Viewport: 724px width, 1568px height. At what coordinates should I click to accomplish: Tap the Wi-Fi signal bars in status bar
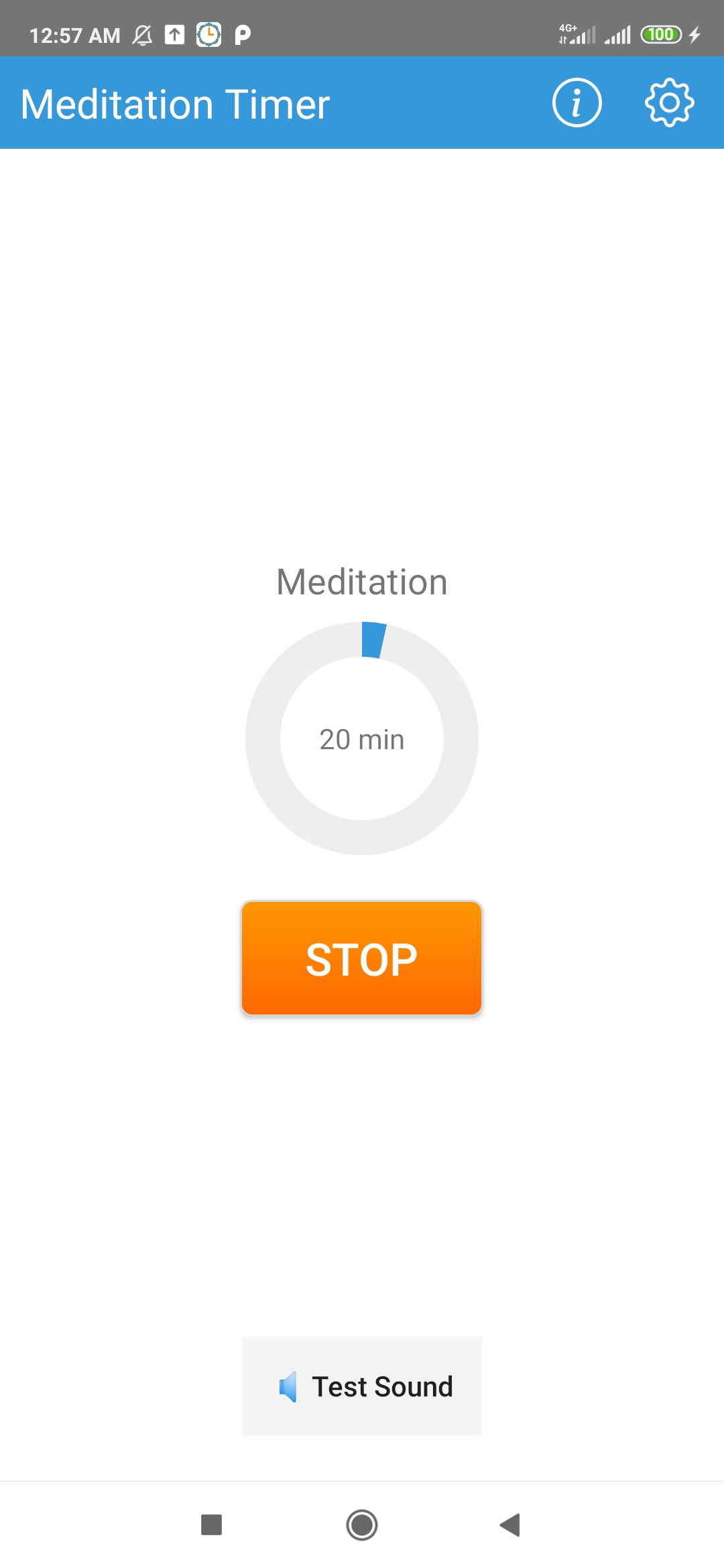coord(618,34)
